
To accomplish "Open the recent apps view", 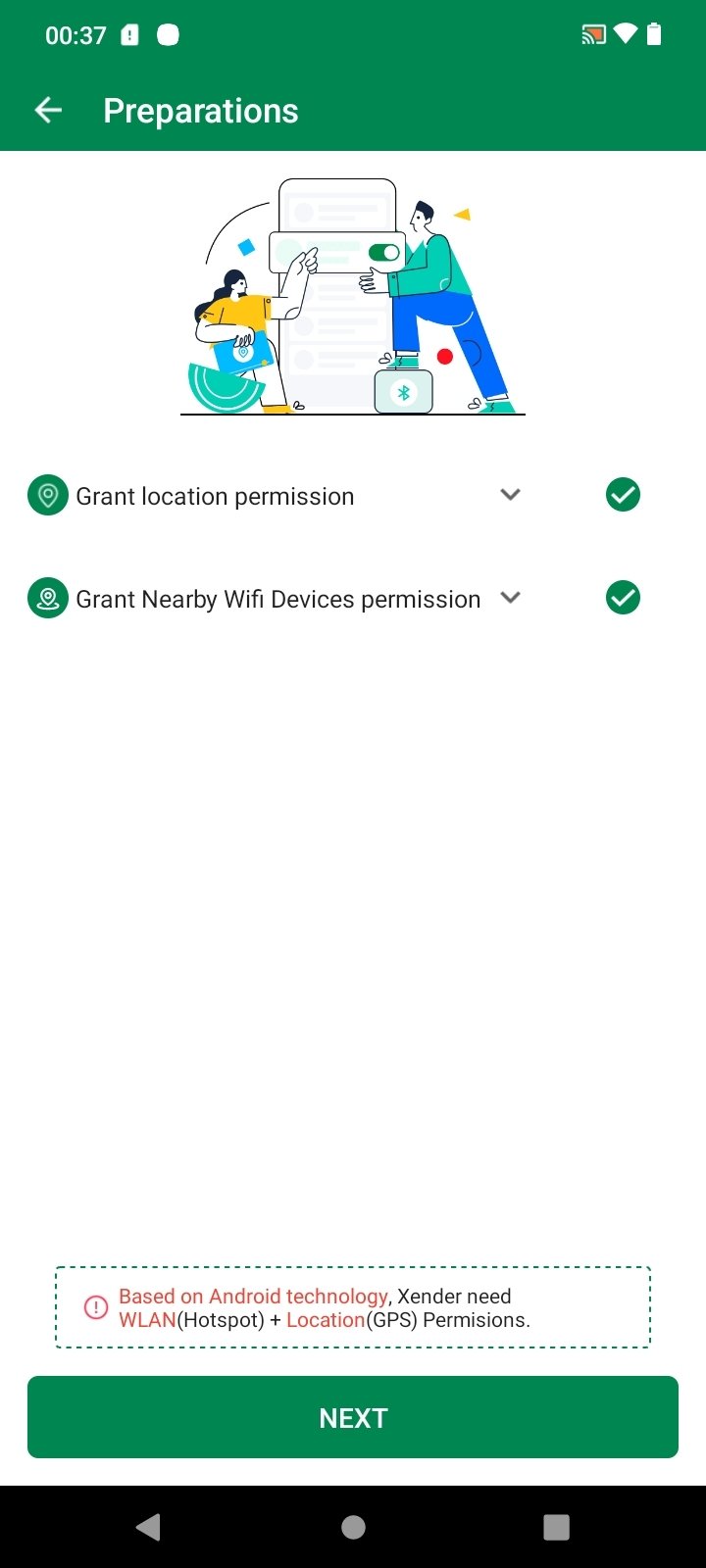I will [x=556, y=1527].
